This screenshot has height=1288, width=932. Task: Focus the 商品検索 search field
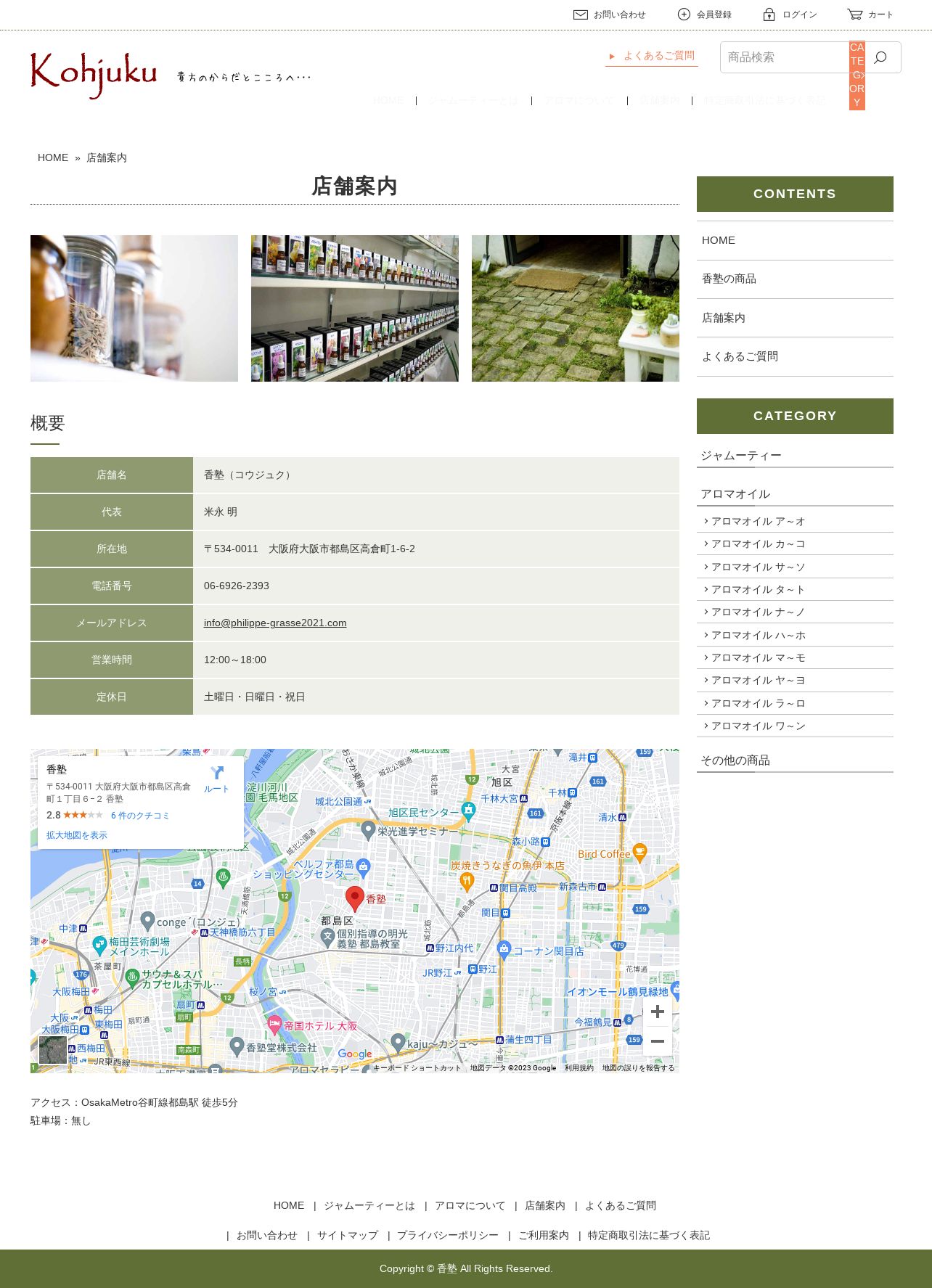coord(784,57)
